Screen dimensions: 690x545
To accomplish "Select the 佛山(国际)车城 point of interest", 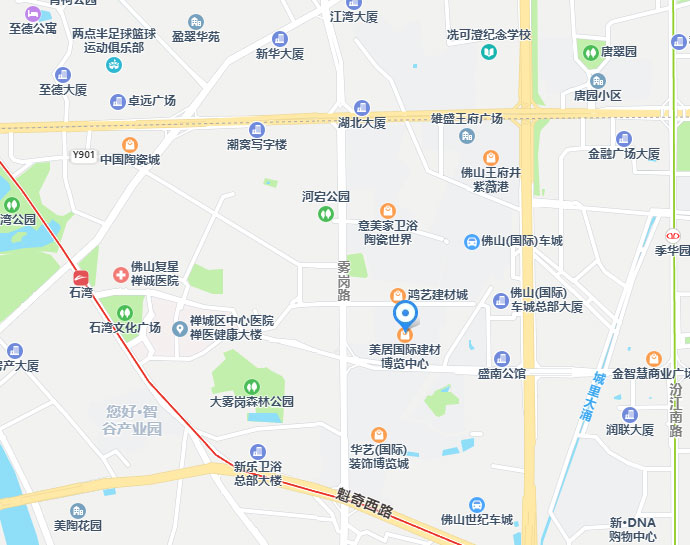I will coord(472,241).
